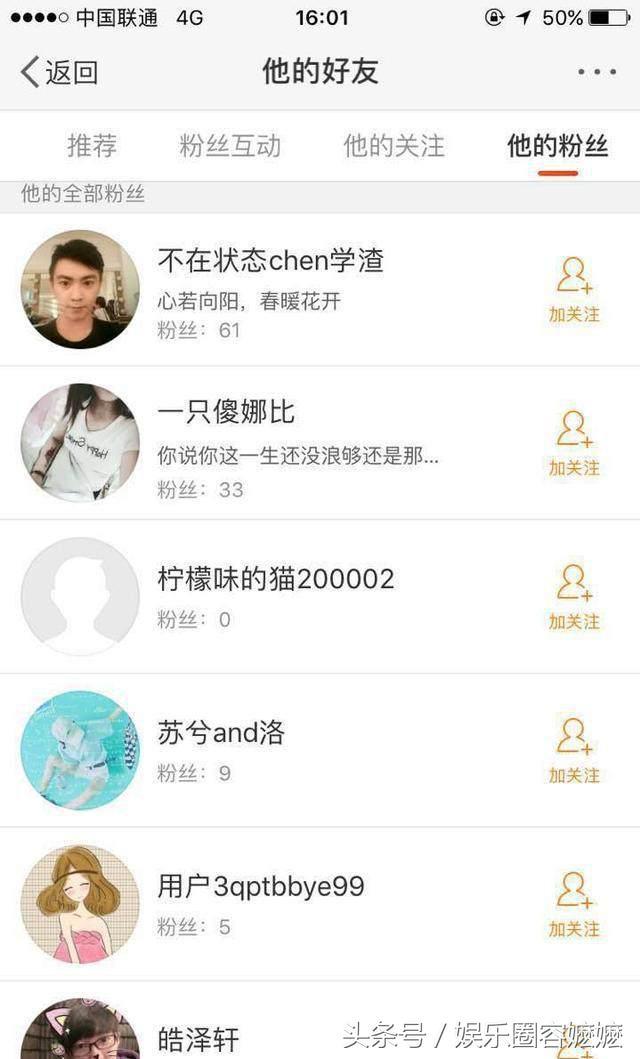This screenshot has width=640, height=1059.
Task: Open profile of 一只傻娜比
Action: [226, 412]
